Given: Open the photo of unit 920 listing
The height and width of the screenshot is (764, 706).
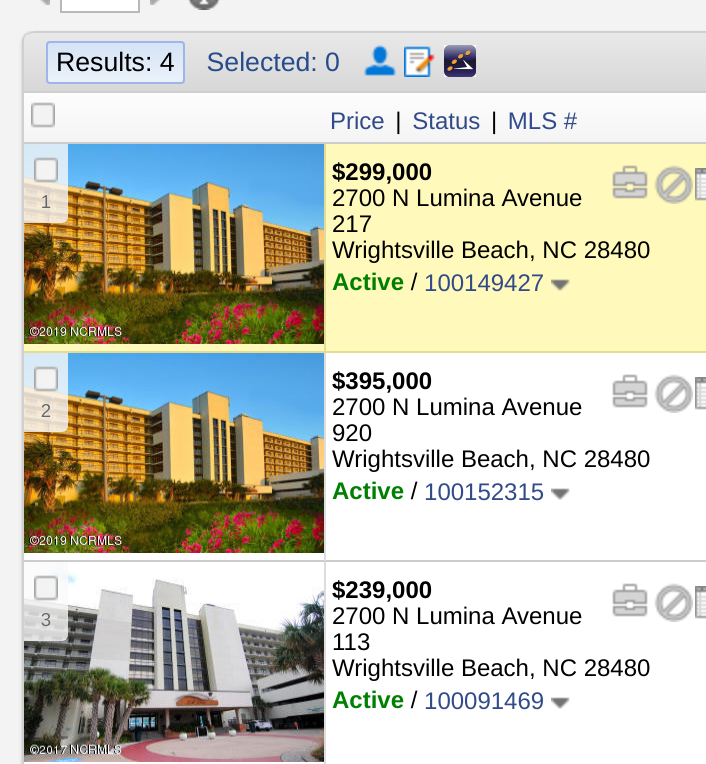Looking at the screenshot, I should pyautogui.click(x=174, y=453).
